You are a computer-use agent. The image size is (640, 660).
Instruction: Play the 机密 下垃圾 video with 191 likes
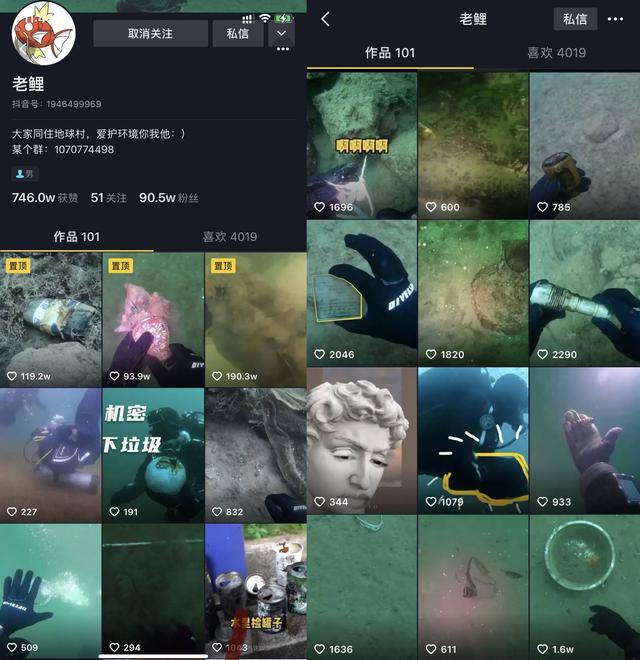coord(153,455)
